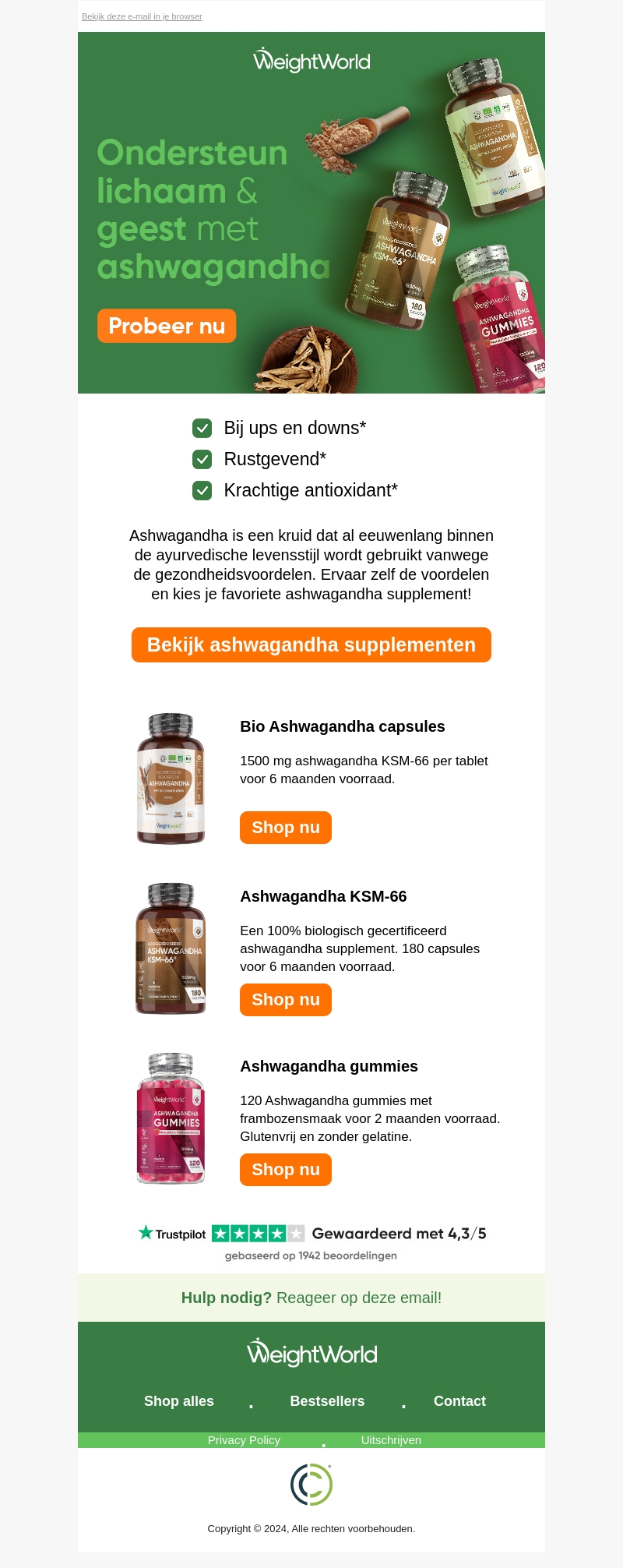Open 'Shop alles' footer link
This screenshot has height=1568, width=623.
tap(179, 1401)
